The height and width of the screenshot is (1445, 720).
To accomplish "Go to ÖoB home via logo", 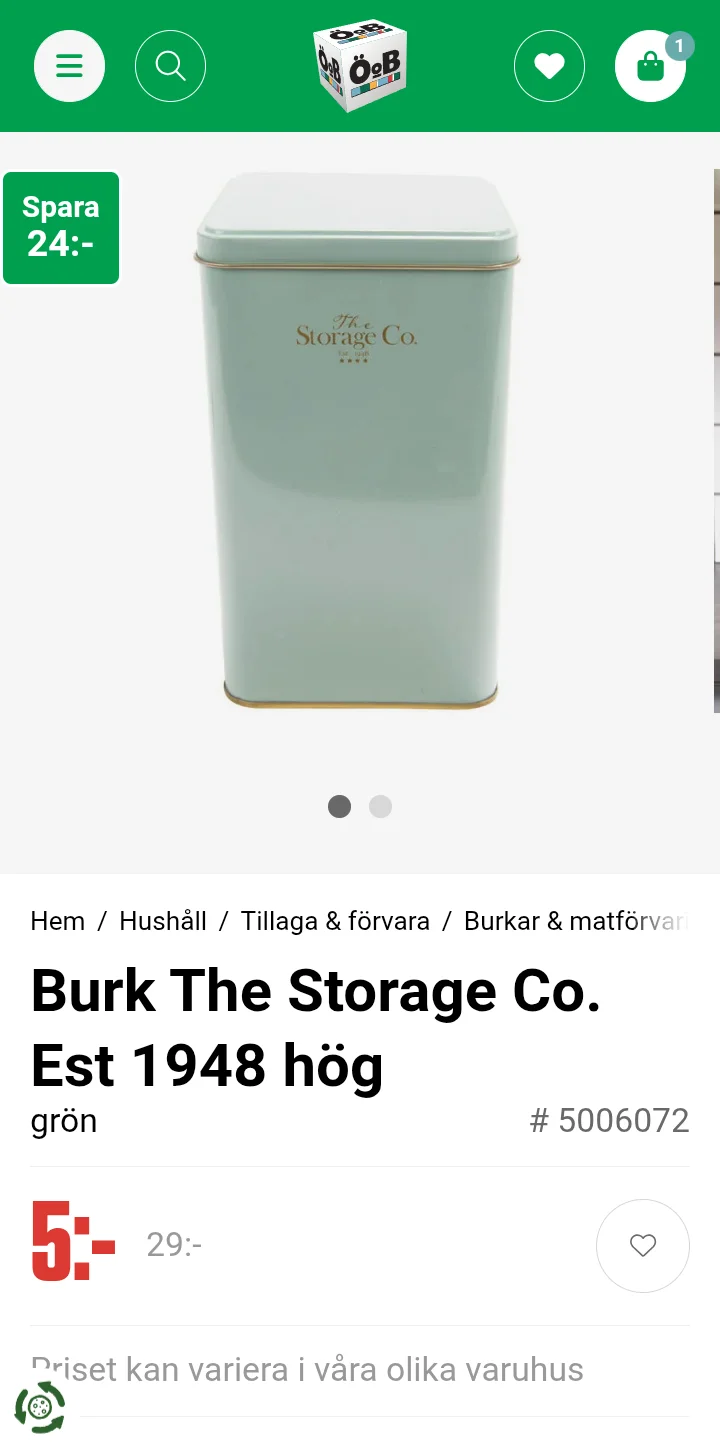I will pyautogui.click(x=360, y=64).
